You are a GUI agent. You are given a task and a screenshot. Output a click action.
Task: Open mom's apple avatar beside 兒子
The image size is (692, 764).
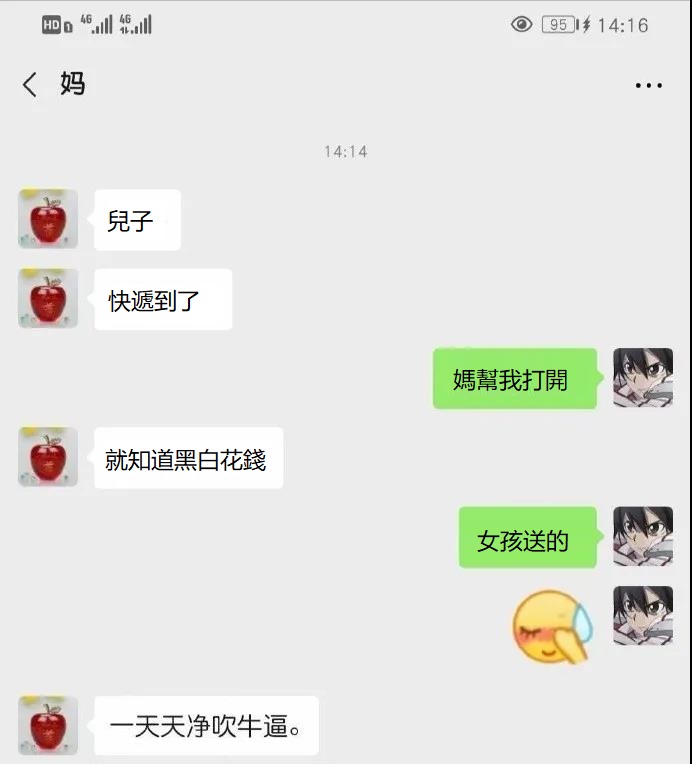(48, 219)
